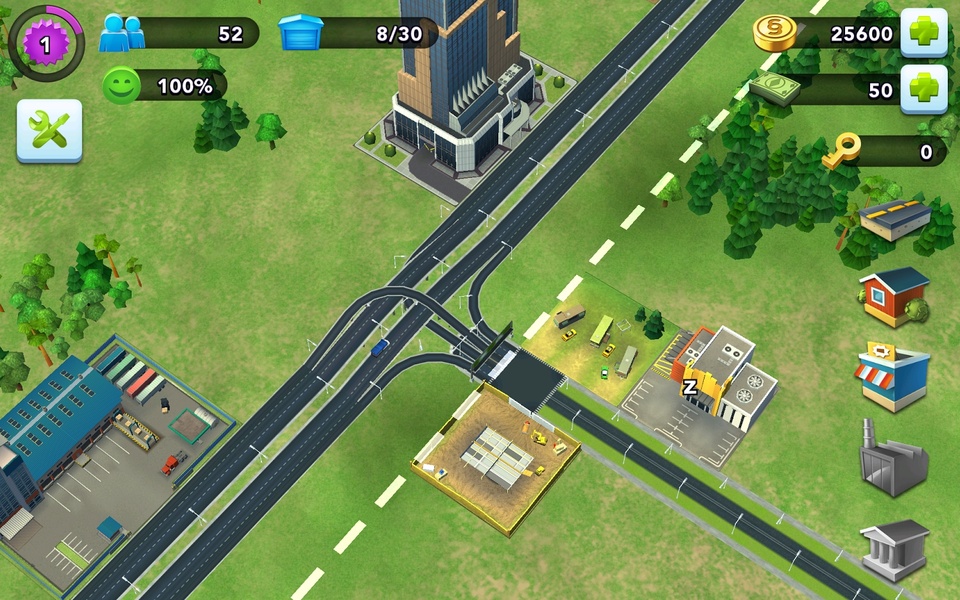The width and height of the screenshot is (960, 600).
Task: Open the wrench and screwdriver settings button
Action: (x=49, y=131)
